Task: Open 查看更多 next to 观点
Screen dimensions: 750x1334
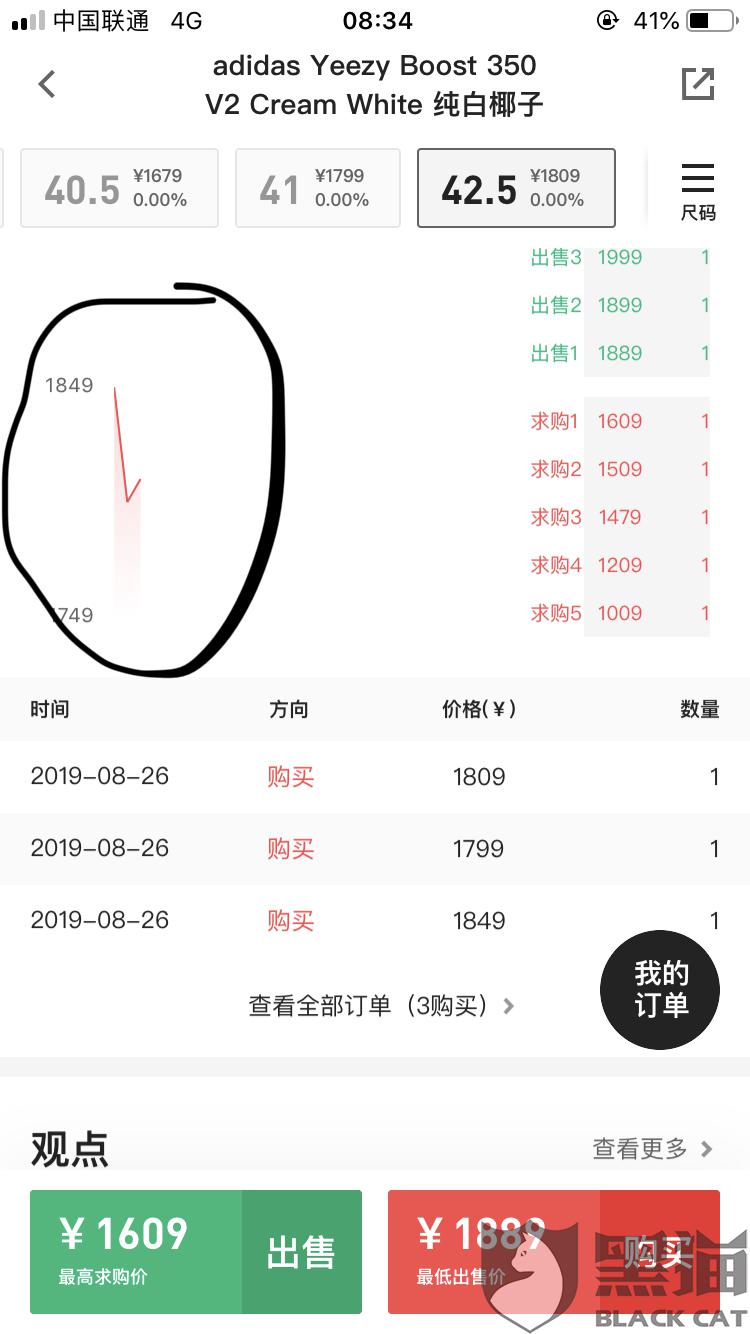Action: point(652,1149)
